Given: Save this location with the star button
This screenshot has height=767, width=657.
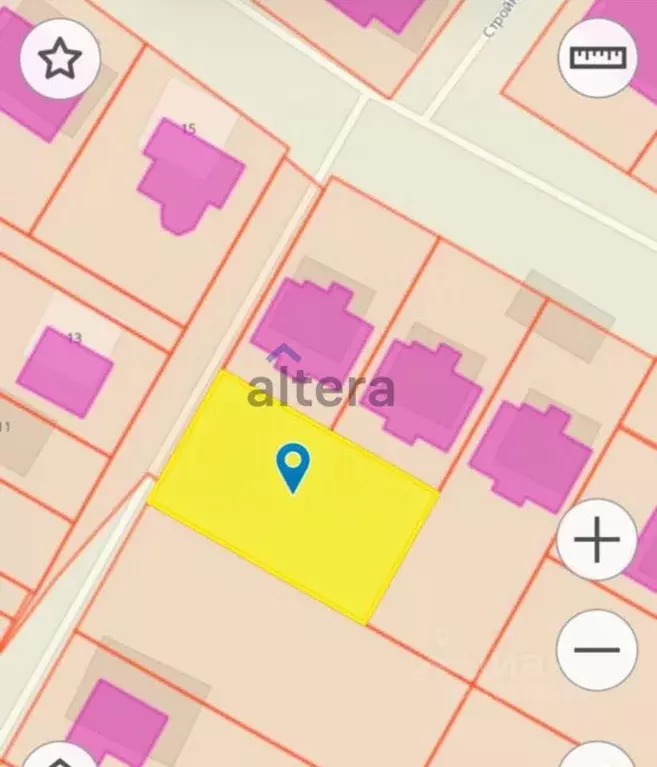Looking at the screenshot, I should point(59,58).
